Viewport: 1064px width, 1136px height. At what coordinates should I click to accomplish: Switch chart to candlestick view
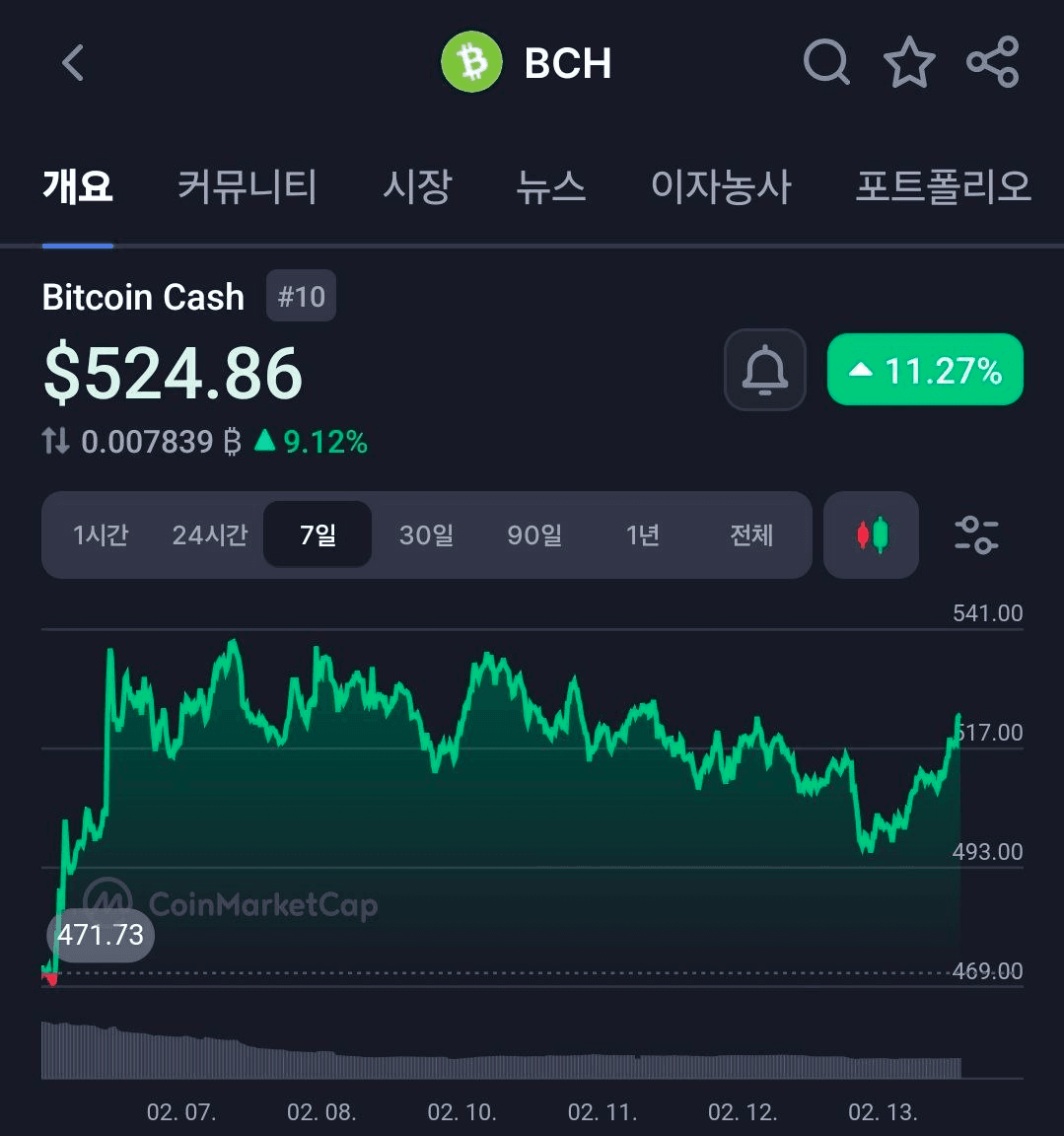point(871,535)
